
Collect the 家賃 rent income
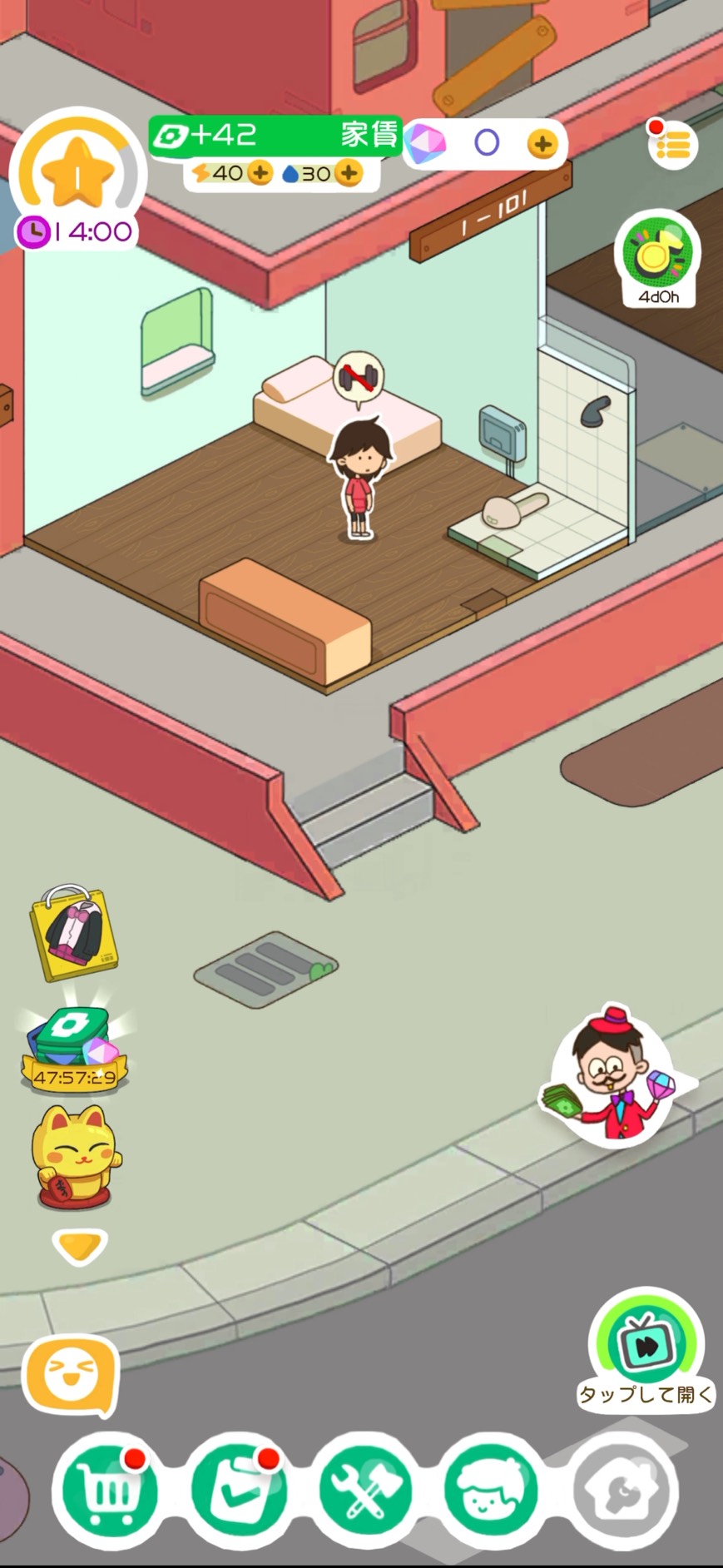[275, 135]
